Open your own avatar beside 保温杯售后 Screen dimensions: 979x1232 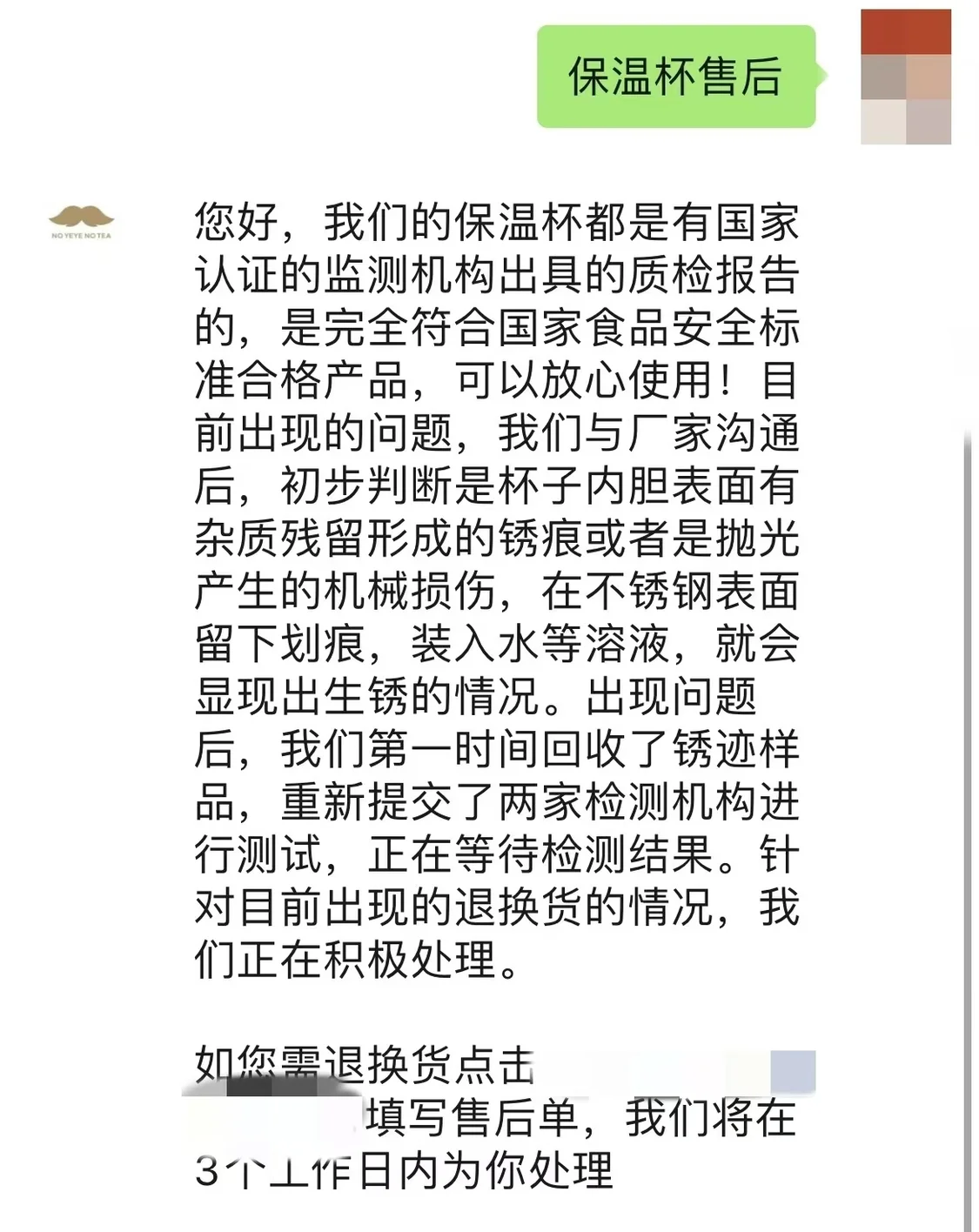905,77
